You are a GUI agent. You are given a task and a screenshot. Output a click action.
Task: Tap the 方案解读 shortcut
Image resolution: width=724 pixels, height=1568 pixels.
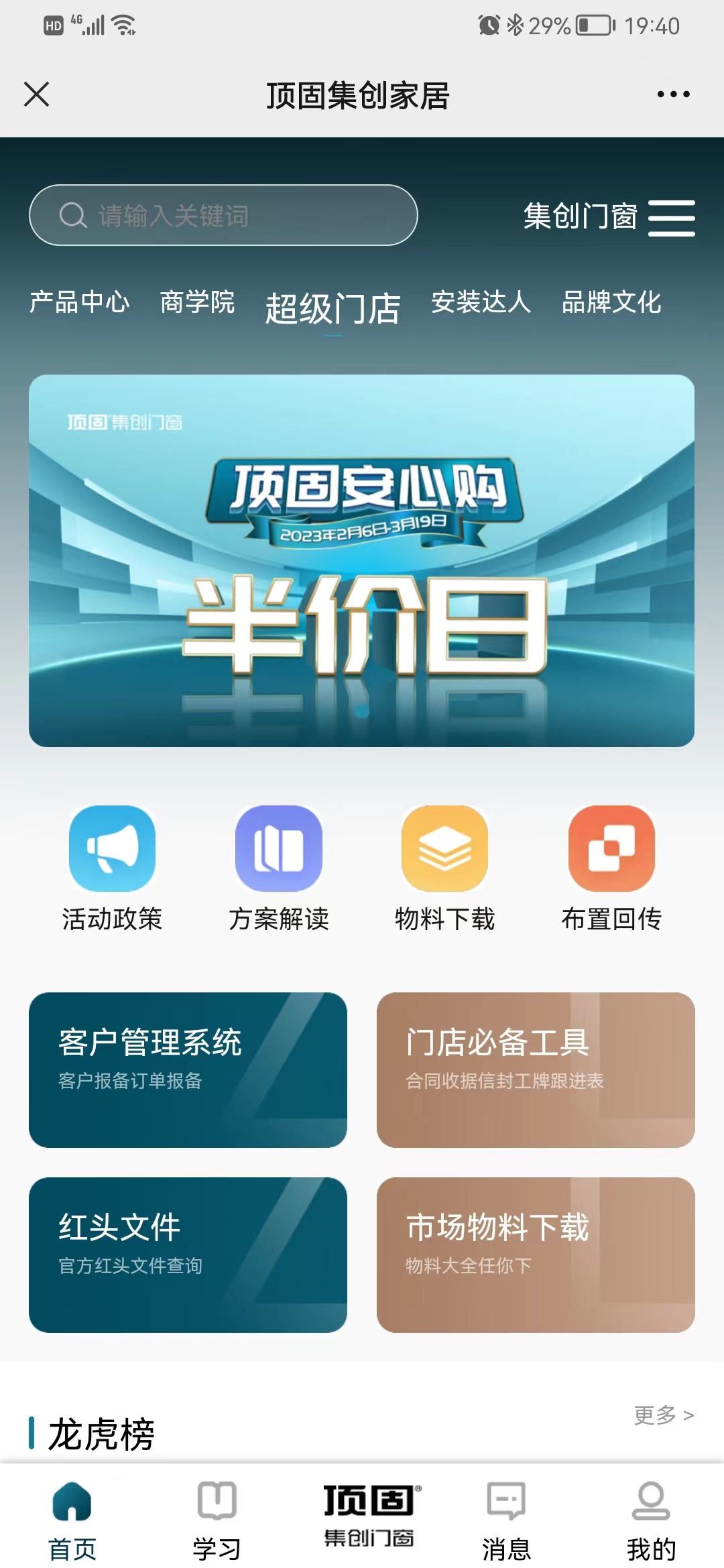[278, 868]
